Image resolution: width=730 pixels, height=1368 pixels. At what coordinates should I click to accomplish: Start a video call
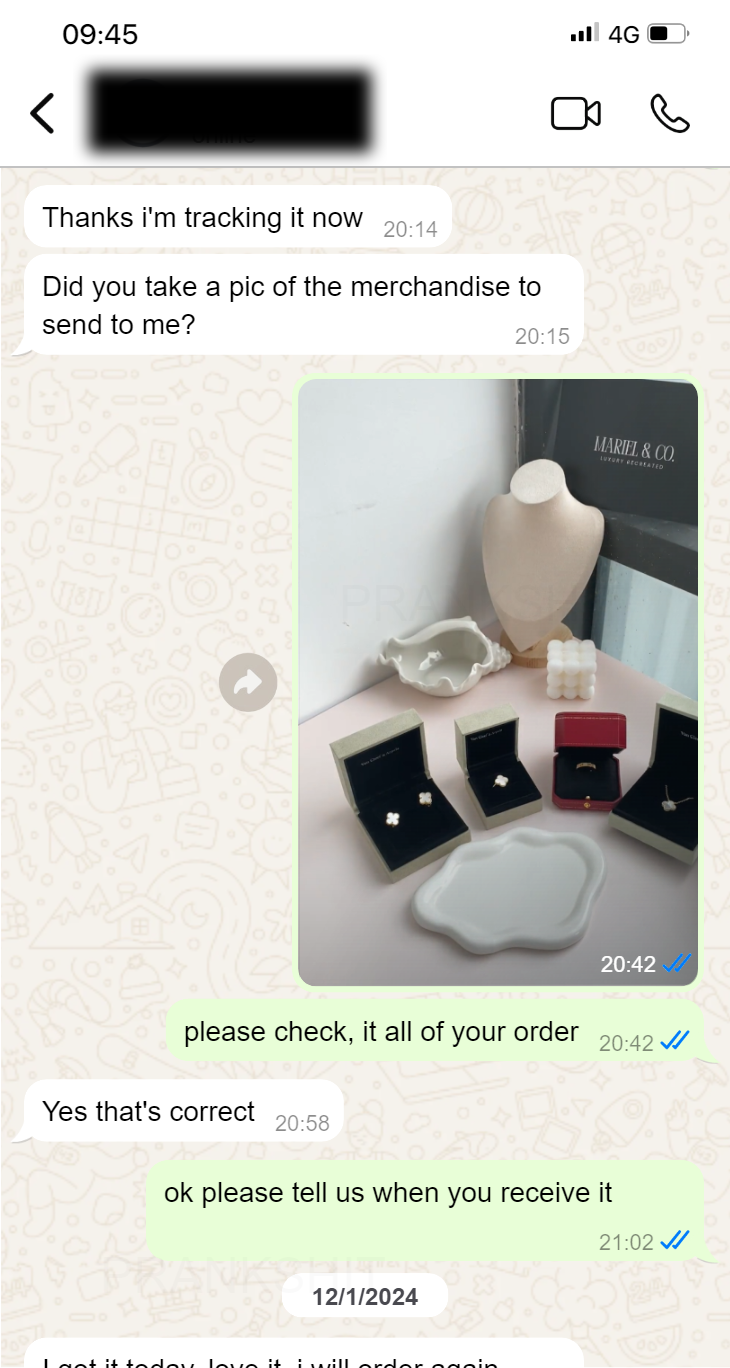(x=576, y=114)
